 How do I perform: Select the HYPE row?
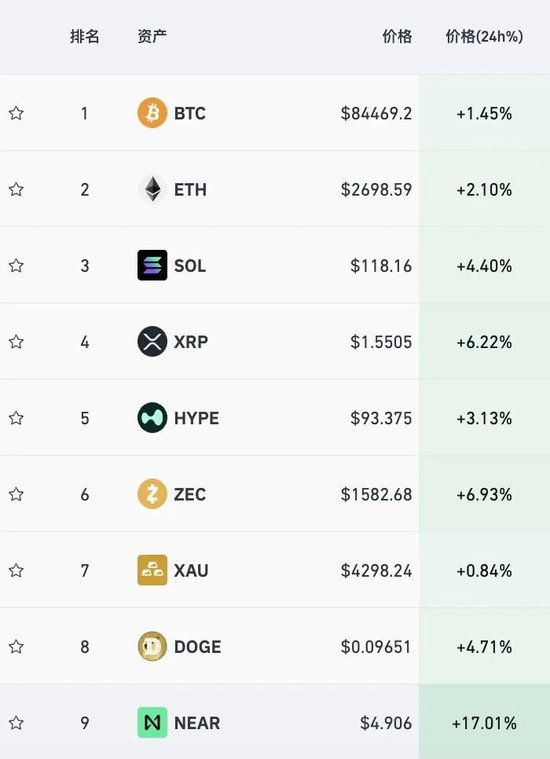coord(275,418)
